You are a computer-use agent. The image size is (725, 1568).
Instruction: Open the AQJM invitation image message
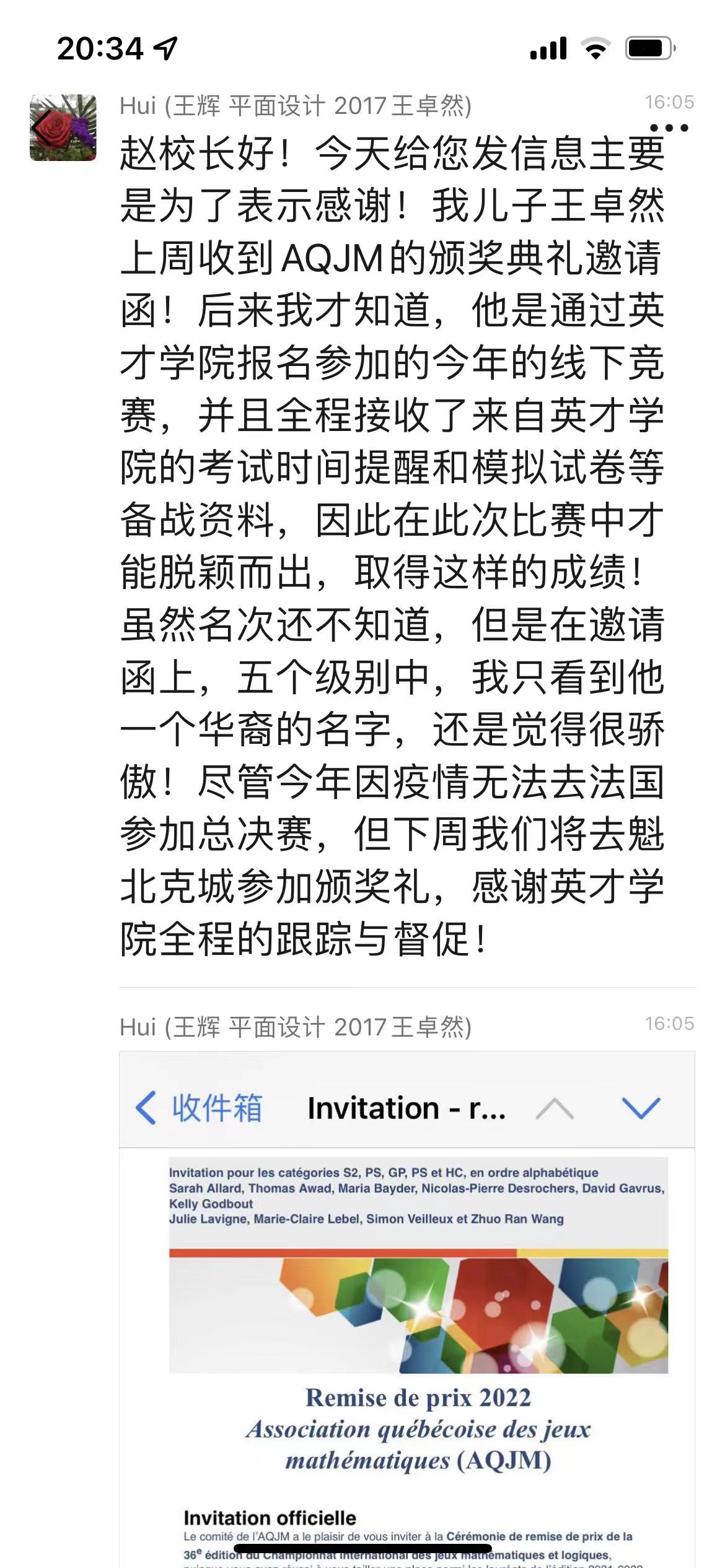click(x=407, y=1309)
